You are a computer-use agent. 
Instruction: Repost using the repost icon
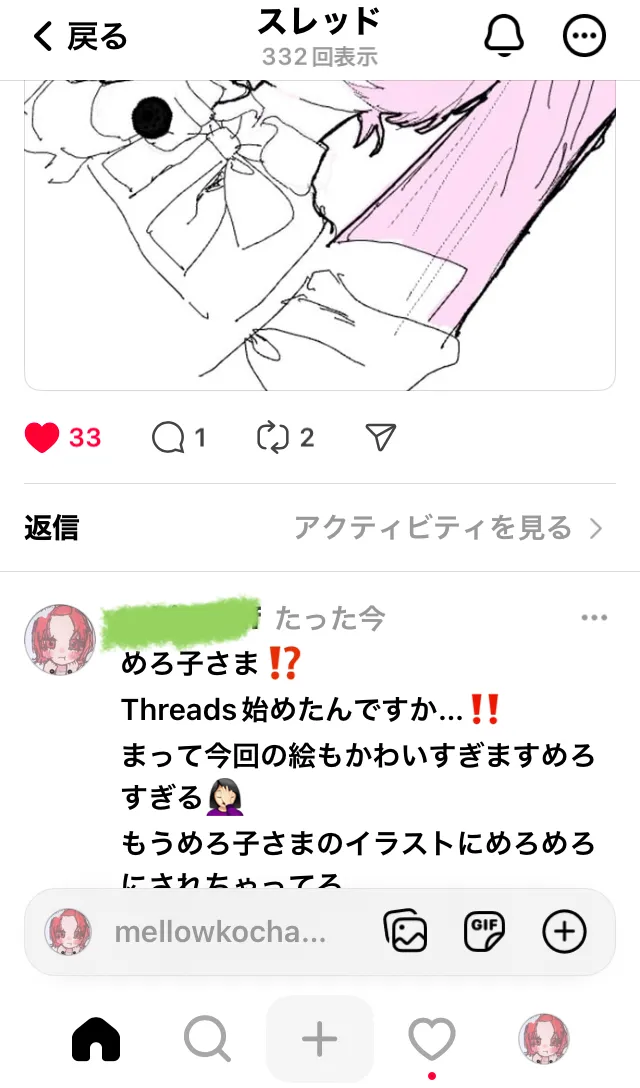tap(272, 438)
